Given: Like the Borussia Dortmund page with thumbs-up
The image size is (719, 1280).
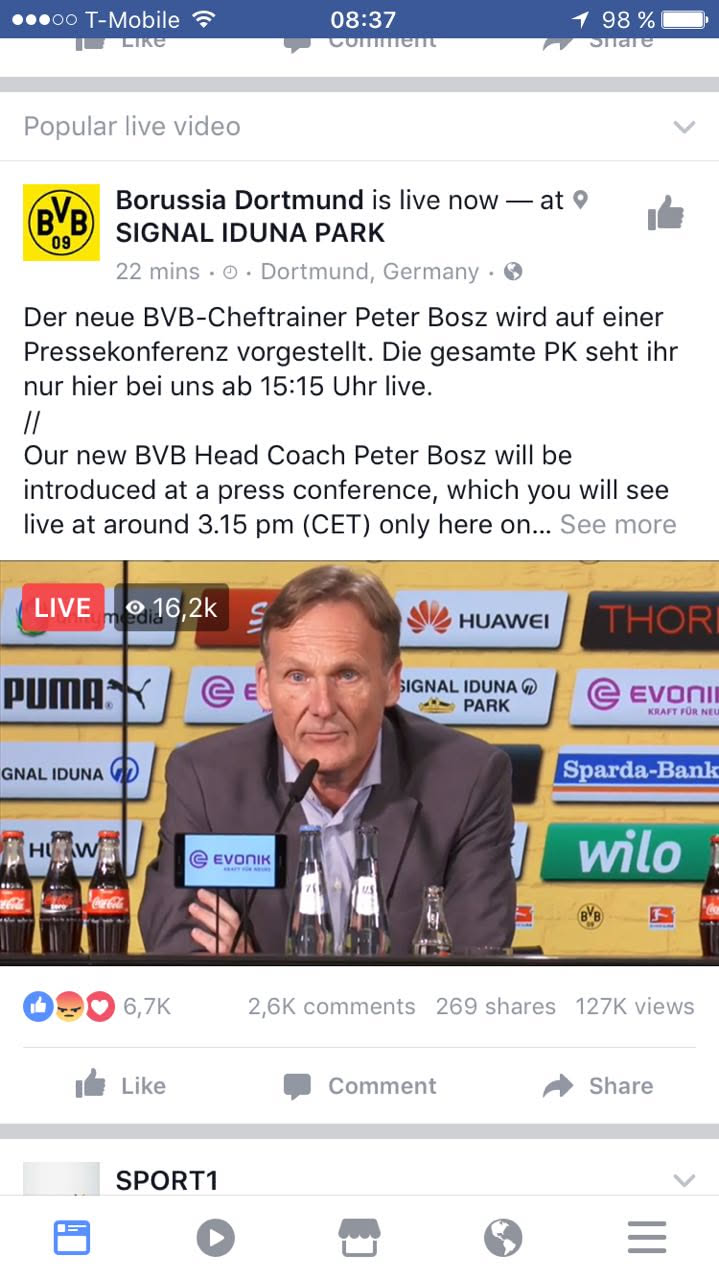Looking at the screenshot, I should click(665, 213).
